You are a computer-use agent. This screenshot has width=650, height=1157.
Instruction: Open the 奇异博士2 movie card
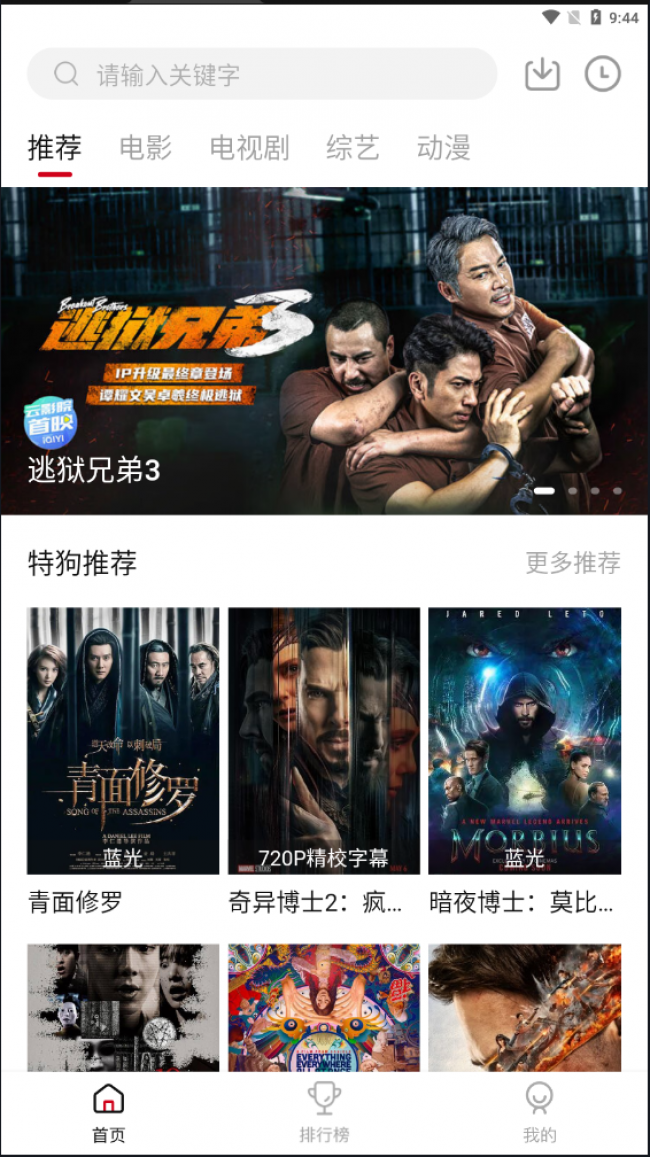click(324, 761)
